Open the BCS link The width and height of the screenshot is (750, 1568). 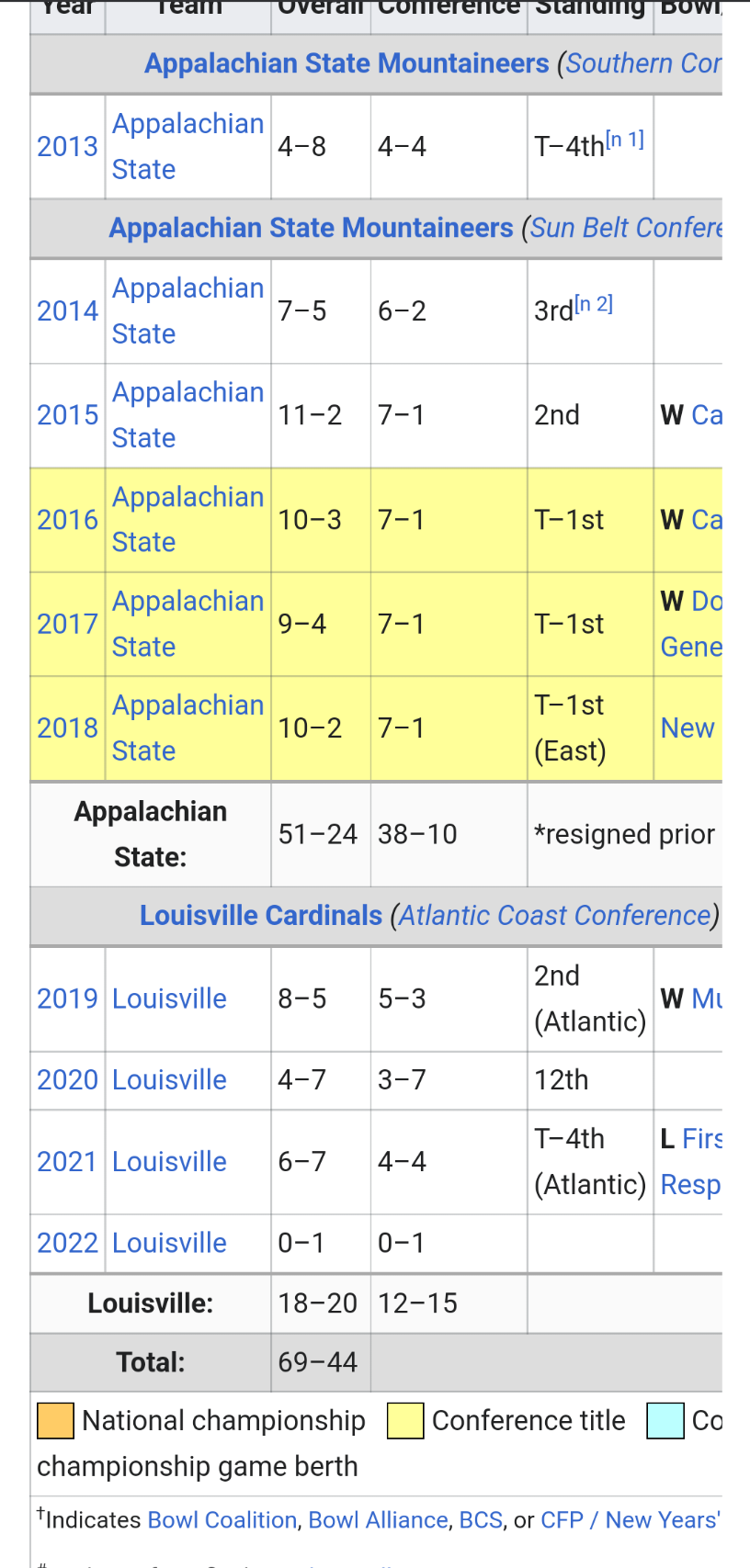pos(481,1520)
